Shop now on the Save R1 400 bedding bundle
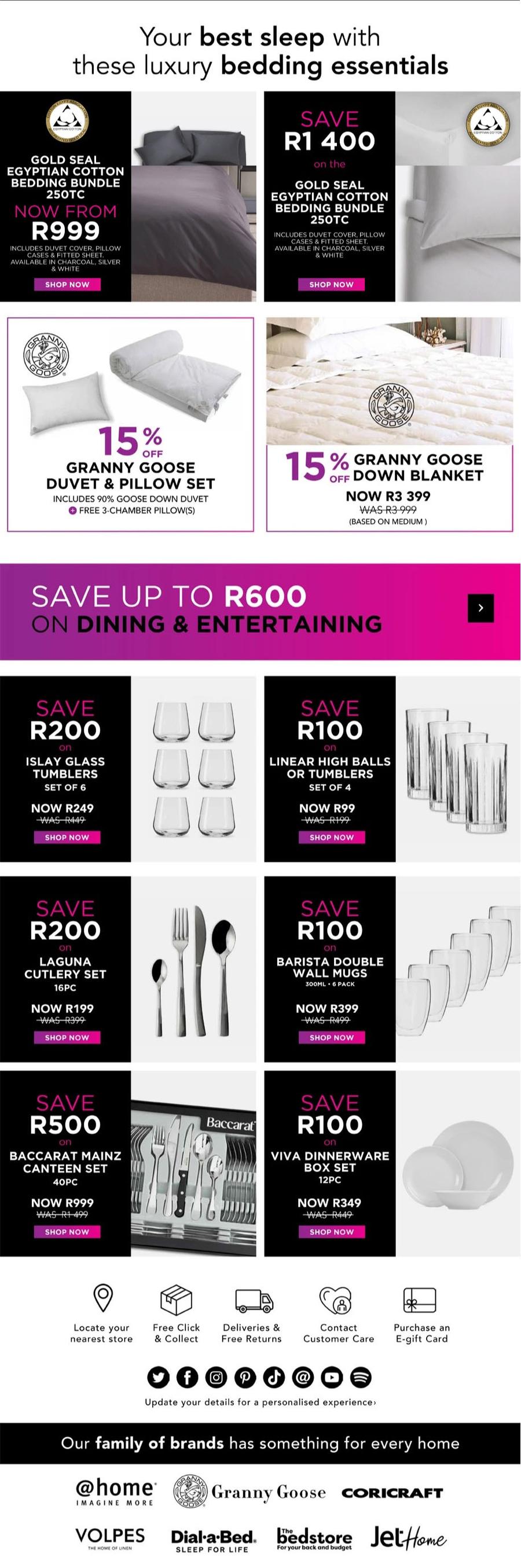 coord(331,284)
